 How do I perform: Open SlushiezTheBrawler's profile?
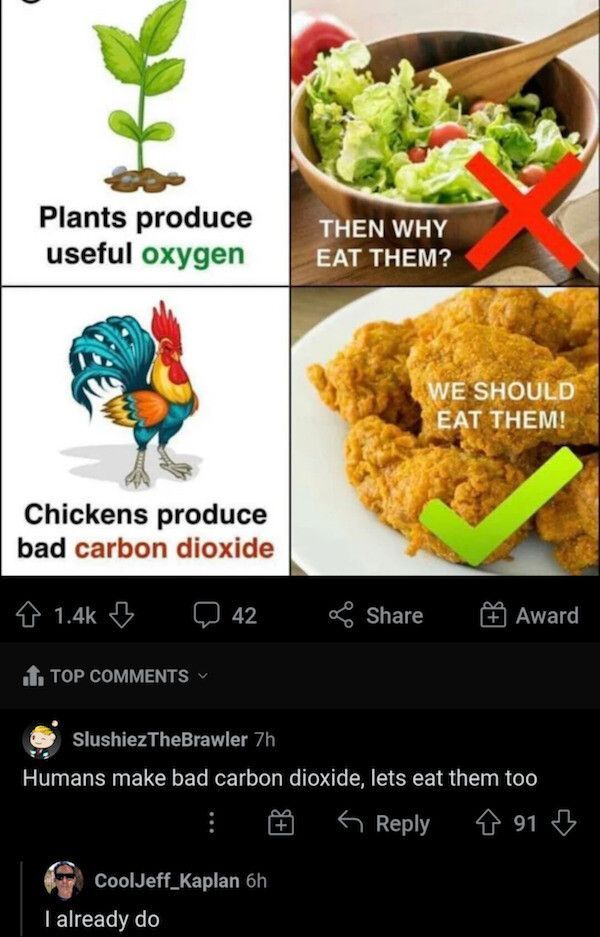tap(159, 740)
